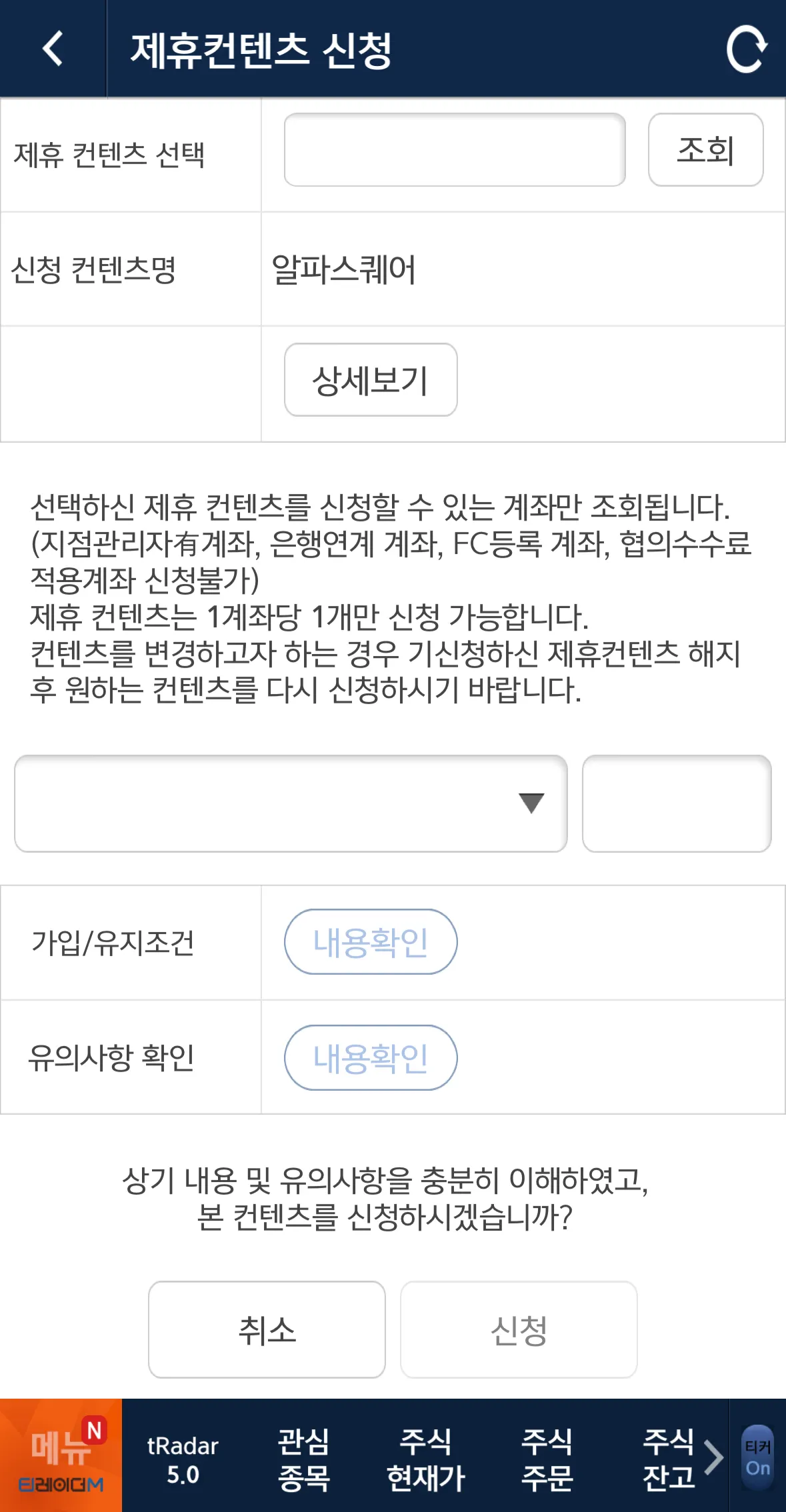Open the 메뉴 button
Screen dimensions: 786x1512
click(x=61, y=1456)
